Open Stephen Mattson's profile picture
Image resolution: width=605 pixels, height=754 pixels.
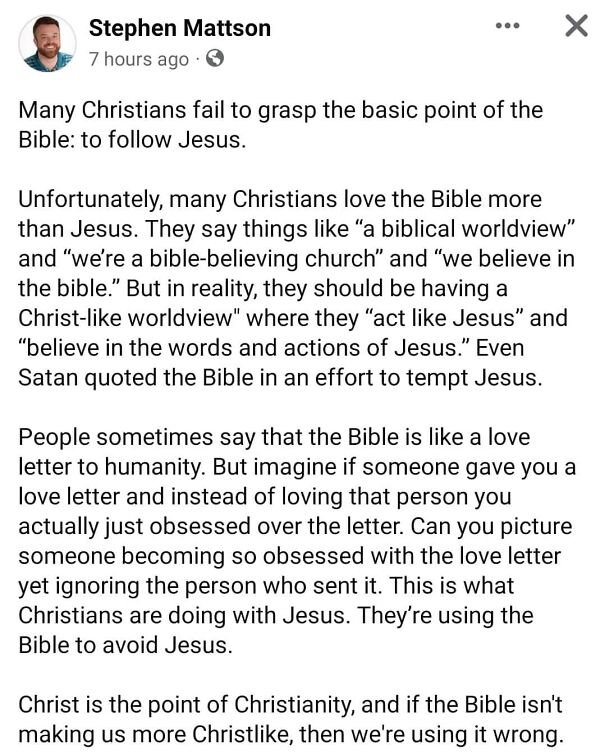(x=48, y=44)
